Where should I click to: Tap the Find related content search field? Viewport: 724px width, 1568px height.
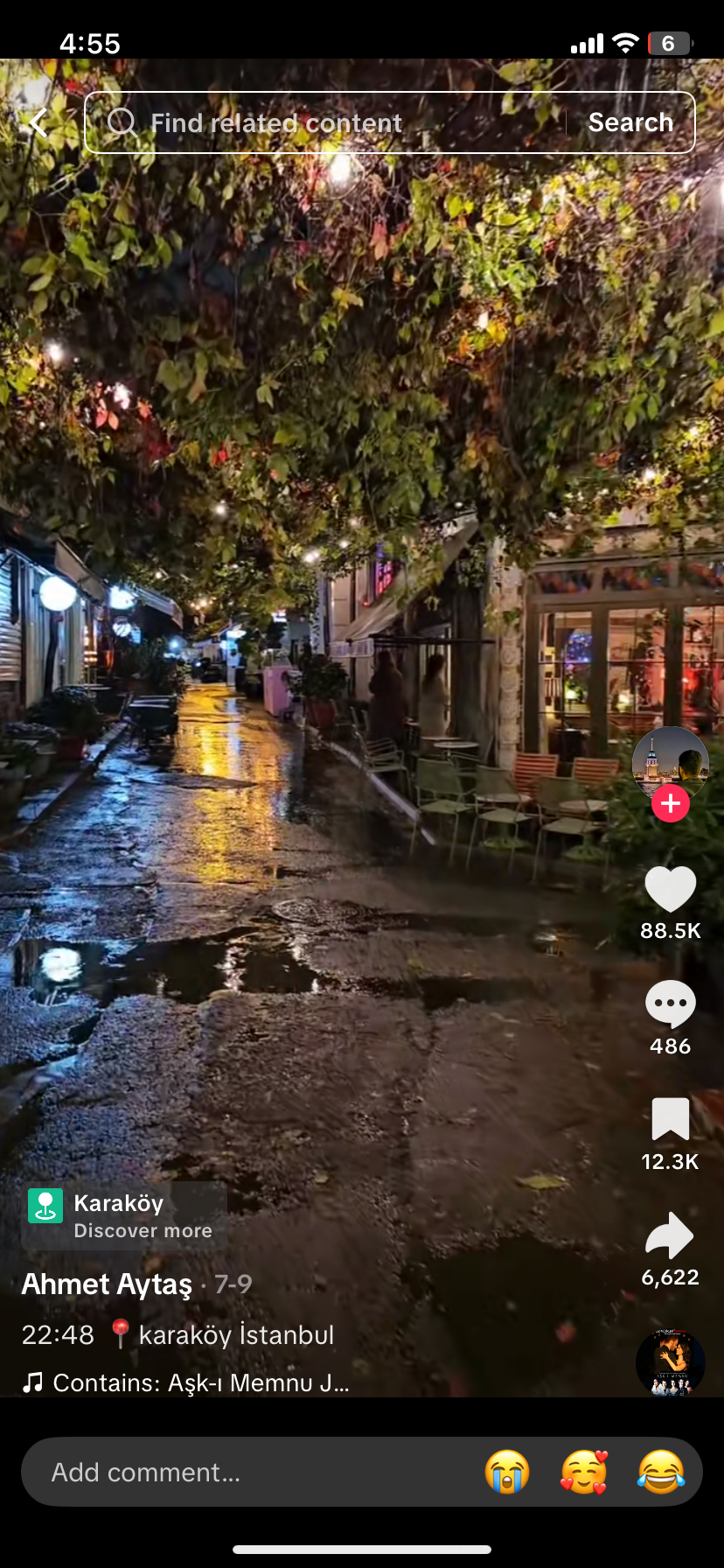click(332, 122)
